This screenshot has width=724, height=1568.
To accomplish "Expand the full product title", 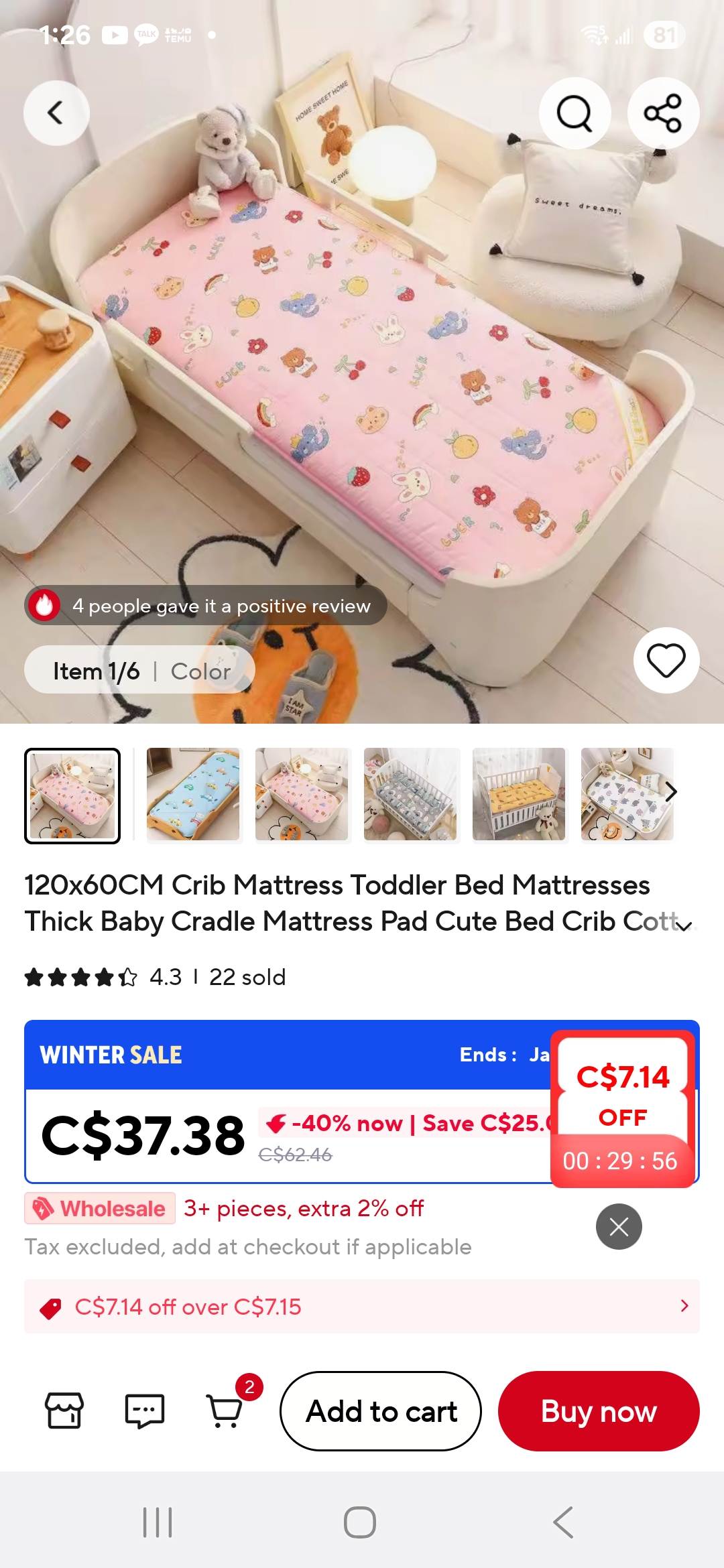I will pos(684,926).
